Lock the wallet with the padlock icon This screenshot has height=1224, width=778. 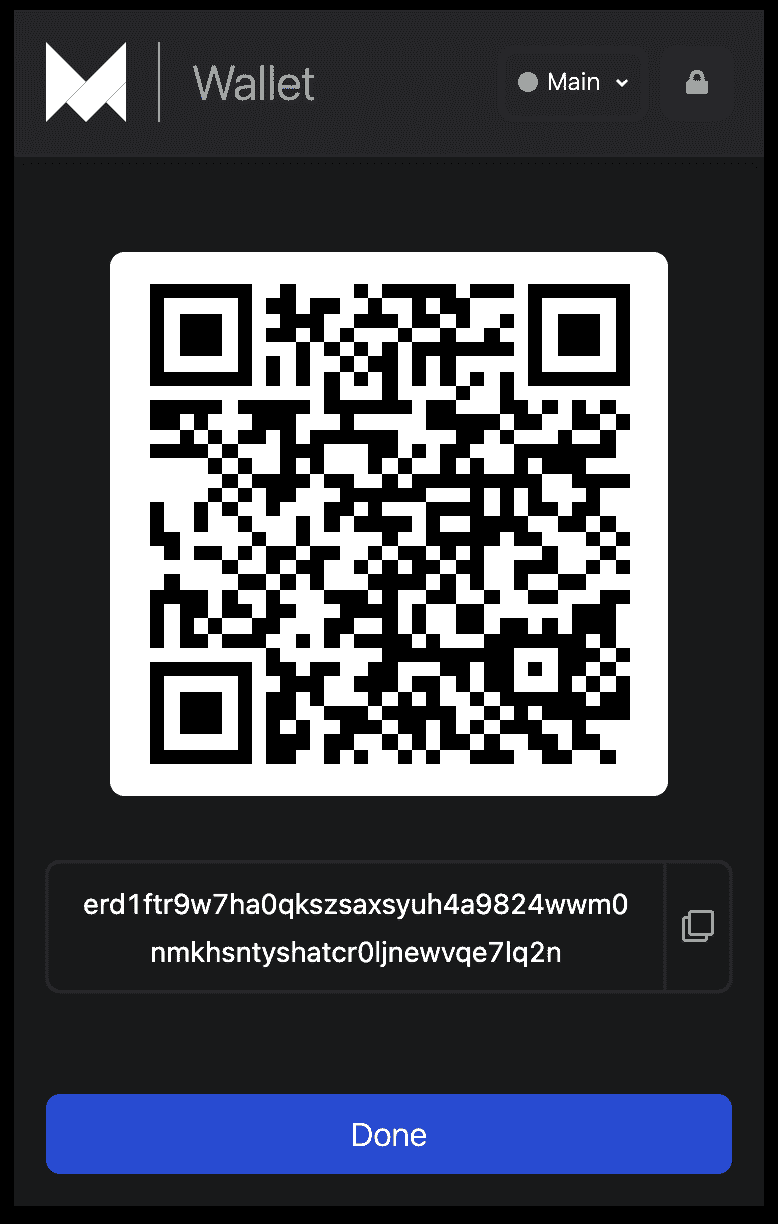pos(697,83)
